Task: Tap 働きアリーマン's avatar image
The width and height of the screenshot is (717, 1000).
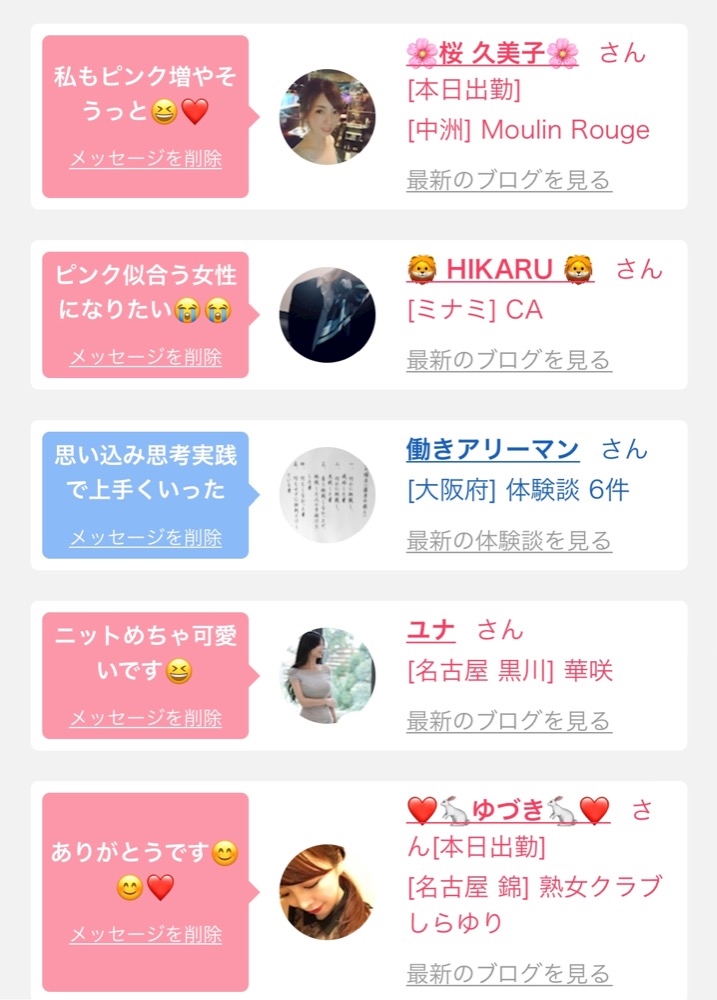Action: (327, 495)
